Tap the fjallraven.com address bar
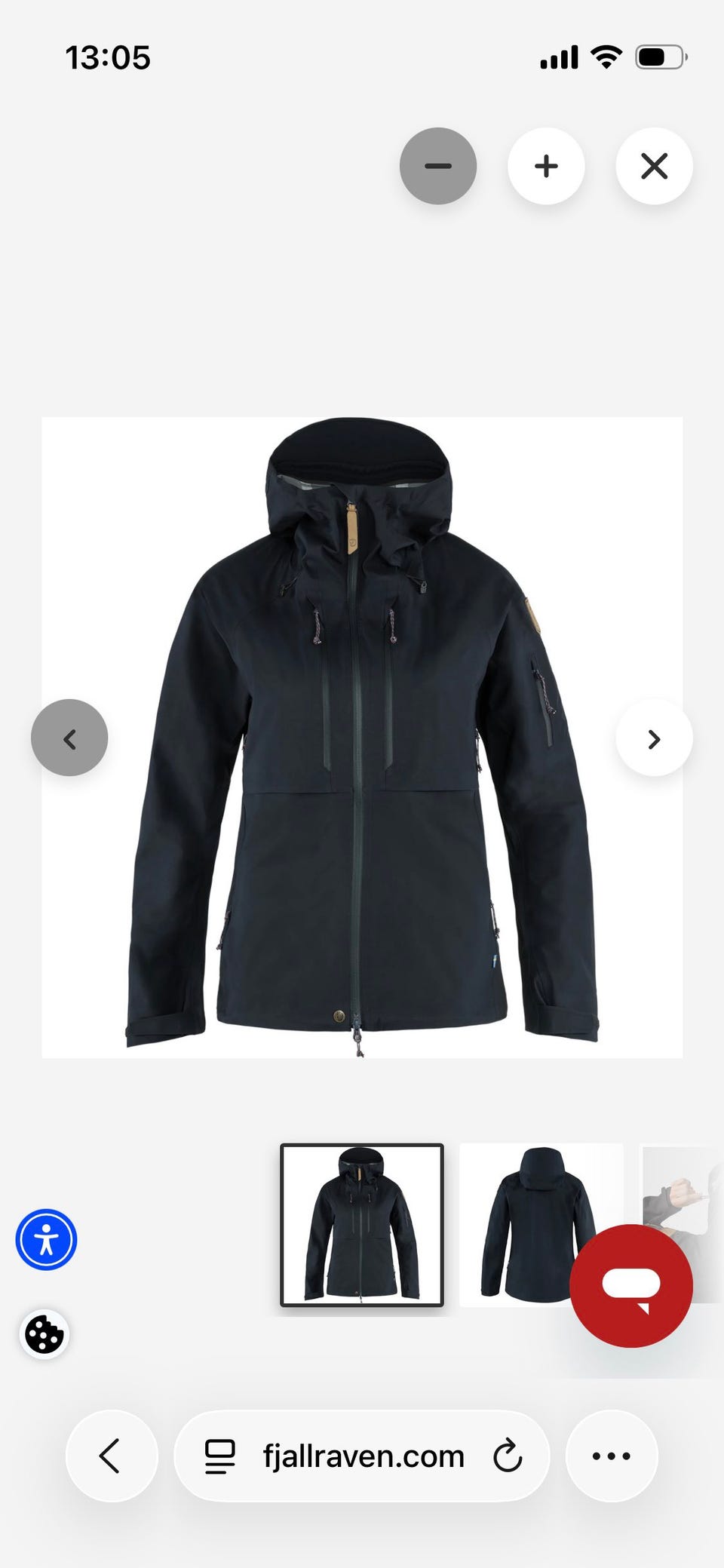Image resolution: width=724 pixels, height=1568 pixels. click(362, 1456)
